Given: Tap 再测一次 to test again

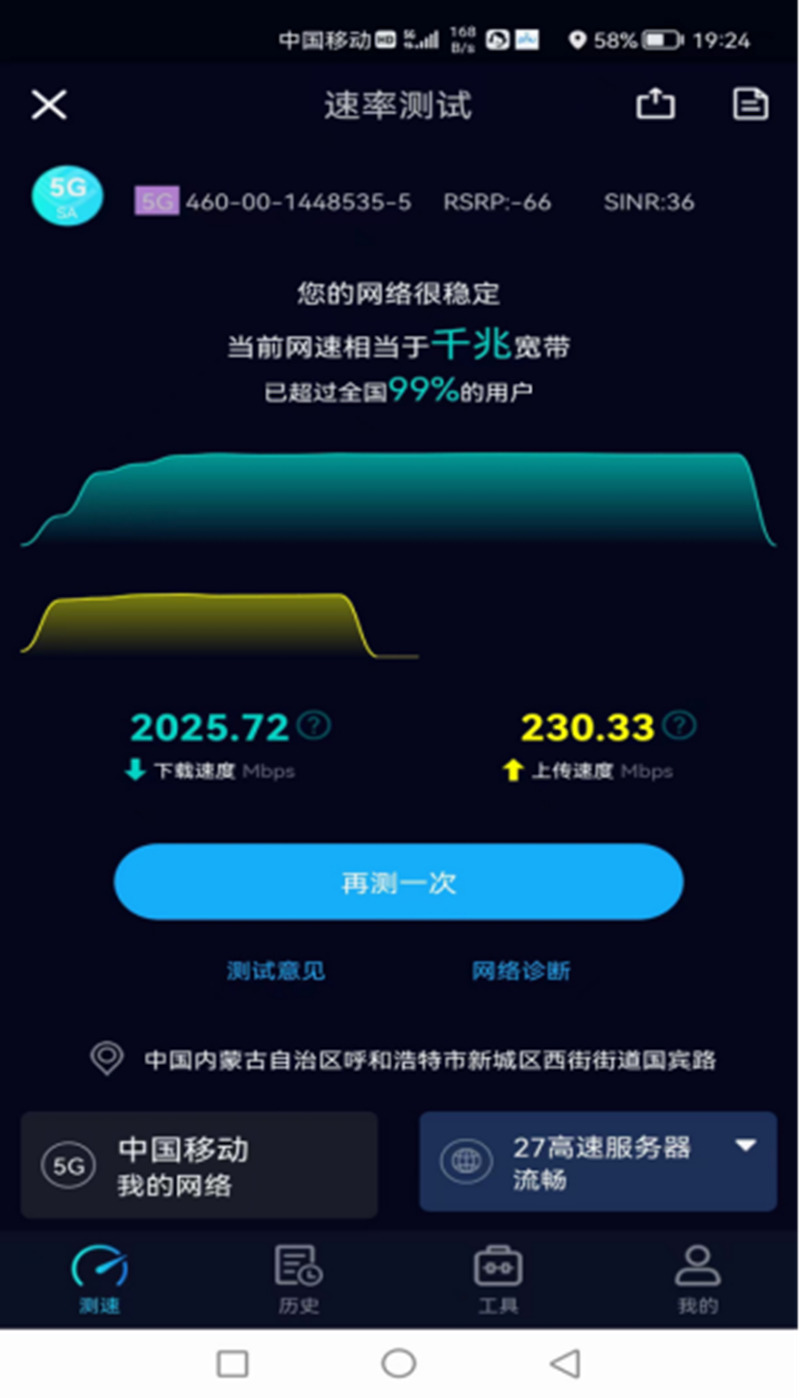Looking at the screenshot, I should 398,882.
